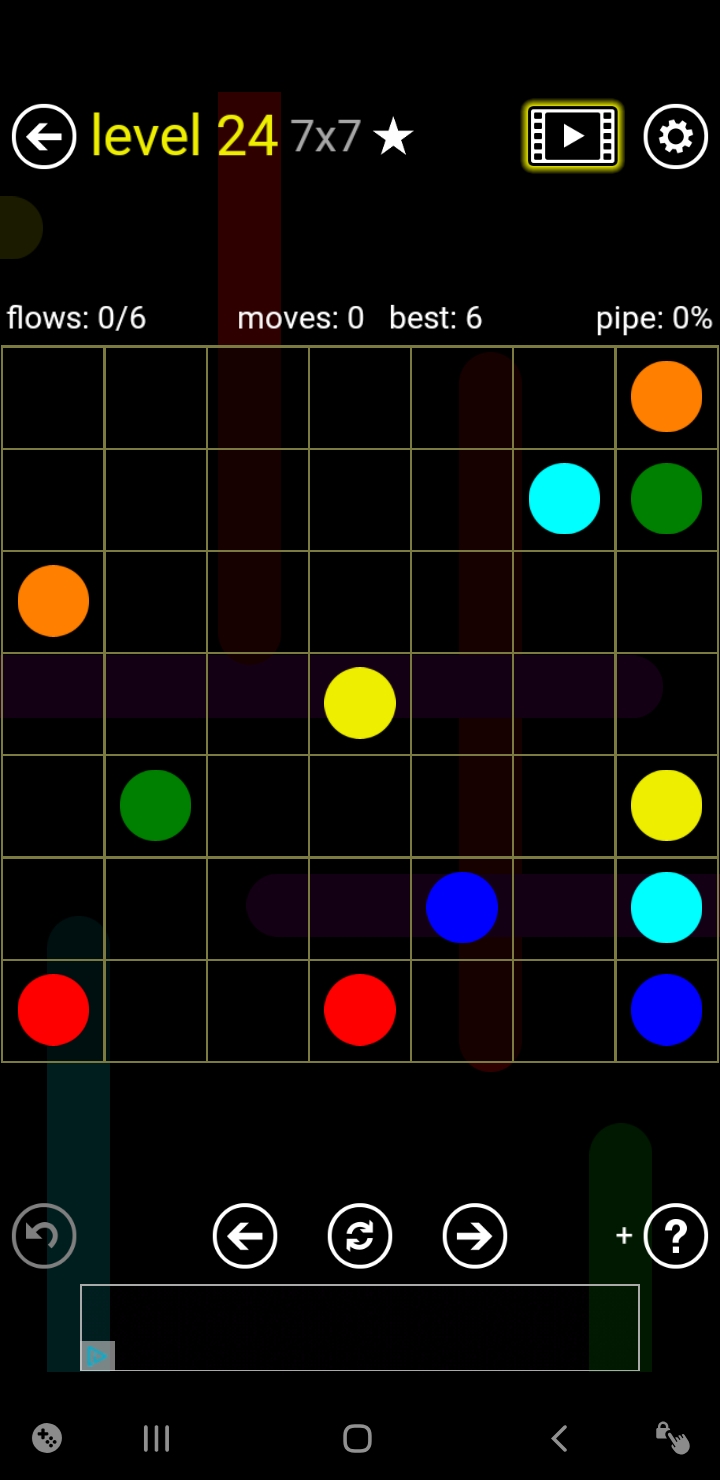The image size is (720, 1480).
Task: Undo the last move
Action: (x=44, y=1236)
